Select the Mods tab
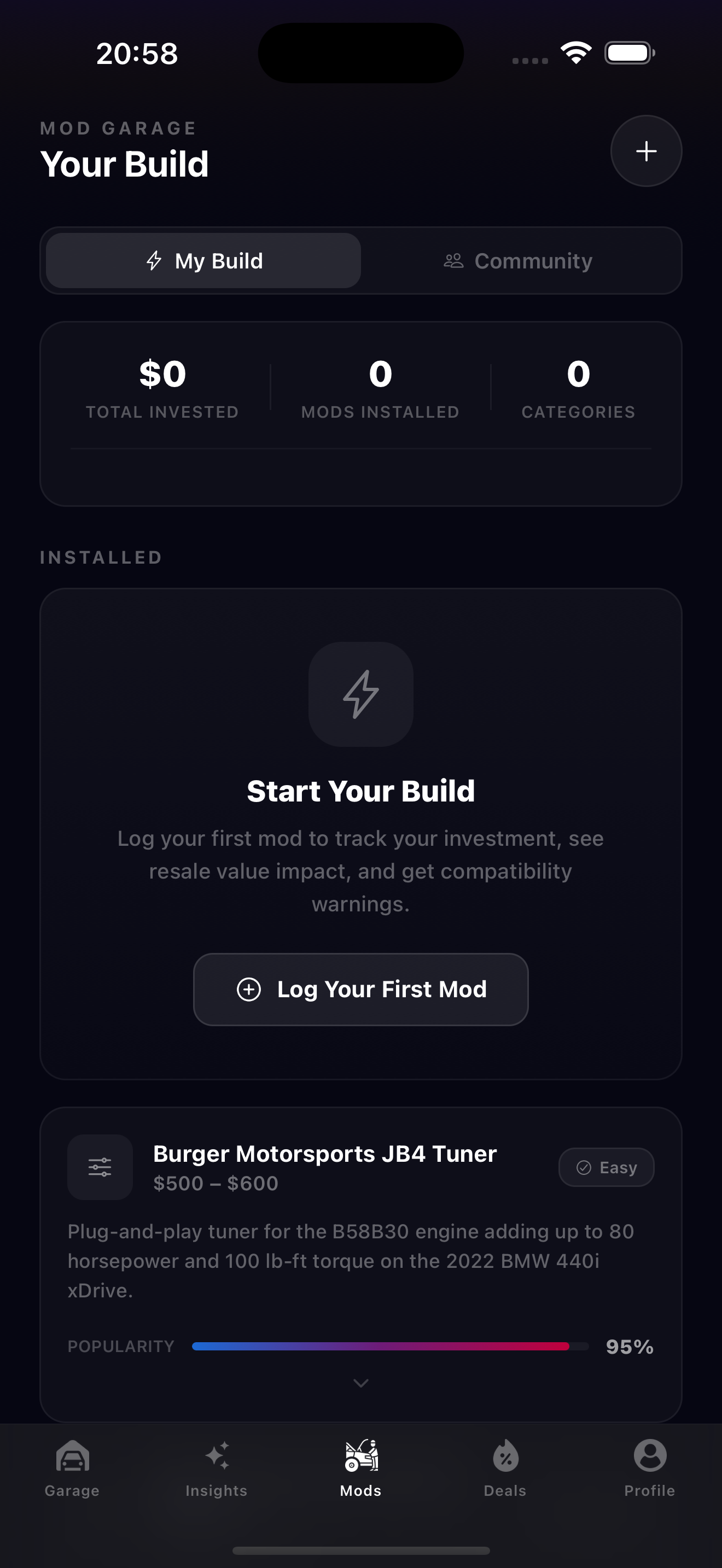This screenshot has height=1568, width=722. (x=360, y=1467)
